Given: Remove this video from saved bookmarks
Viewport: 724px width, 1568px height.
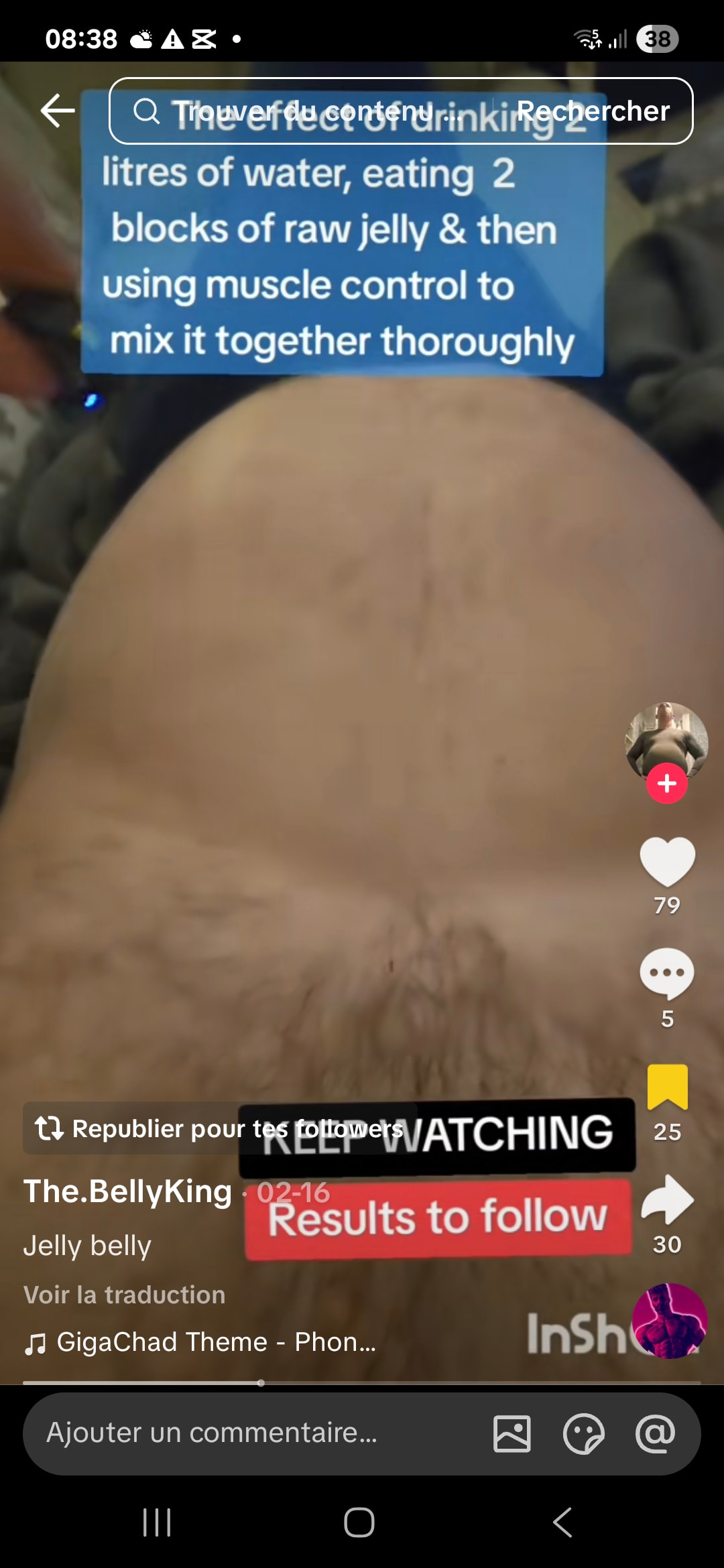Looking at the screenshot, I should click(667, 1087).
